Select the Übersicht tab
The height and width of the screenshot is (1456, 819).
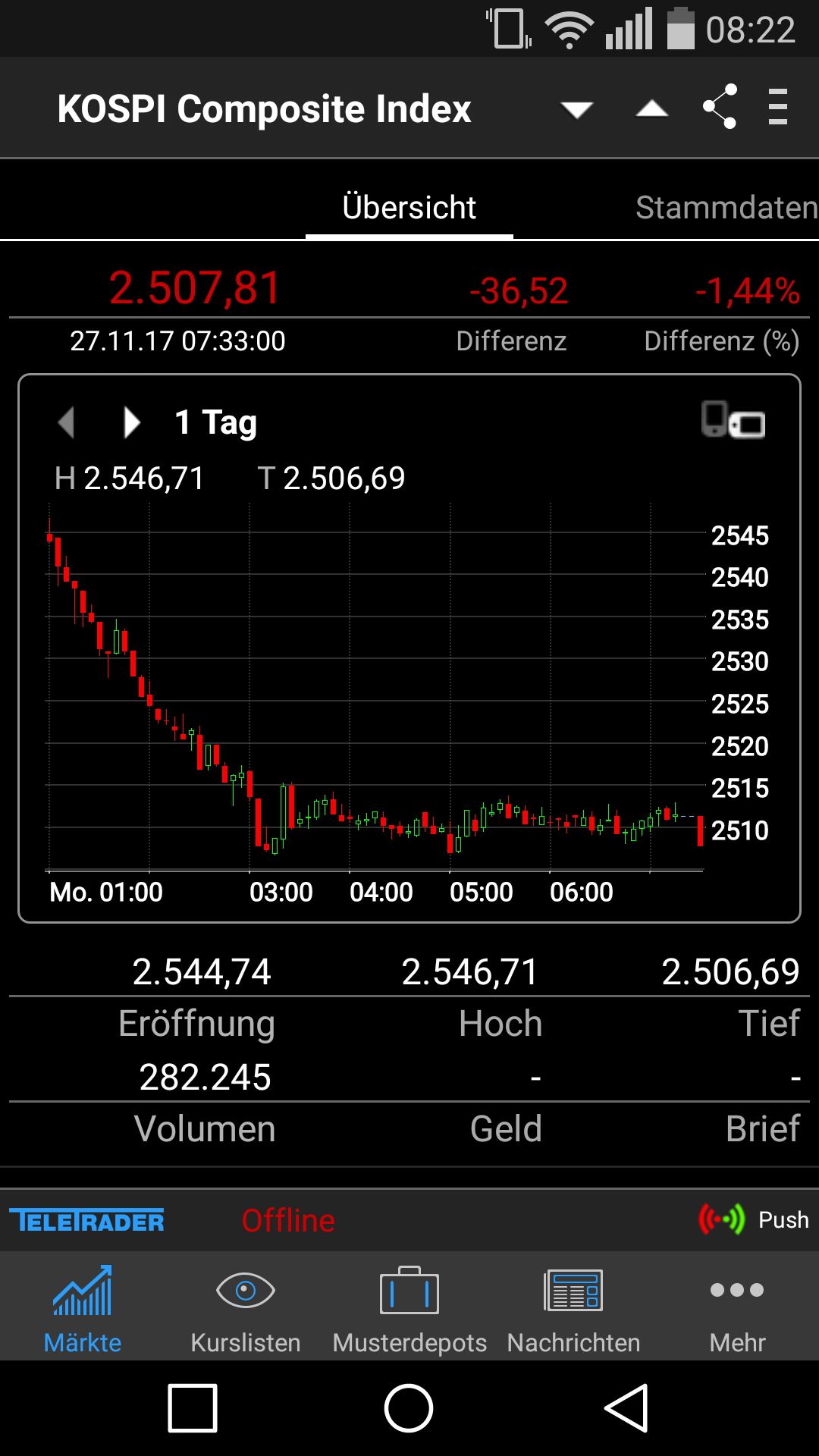(x=409, y=206)
